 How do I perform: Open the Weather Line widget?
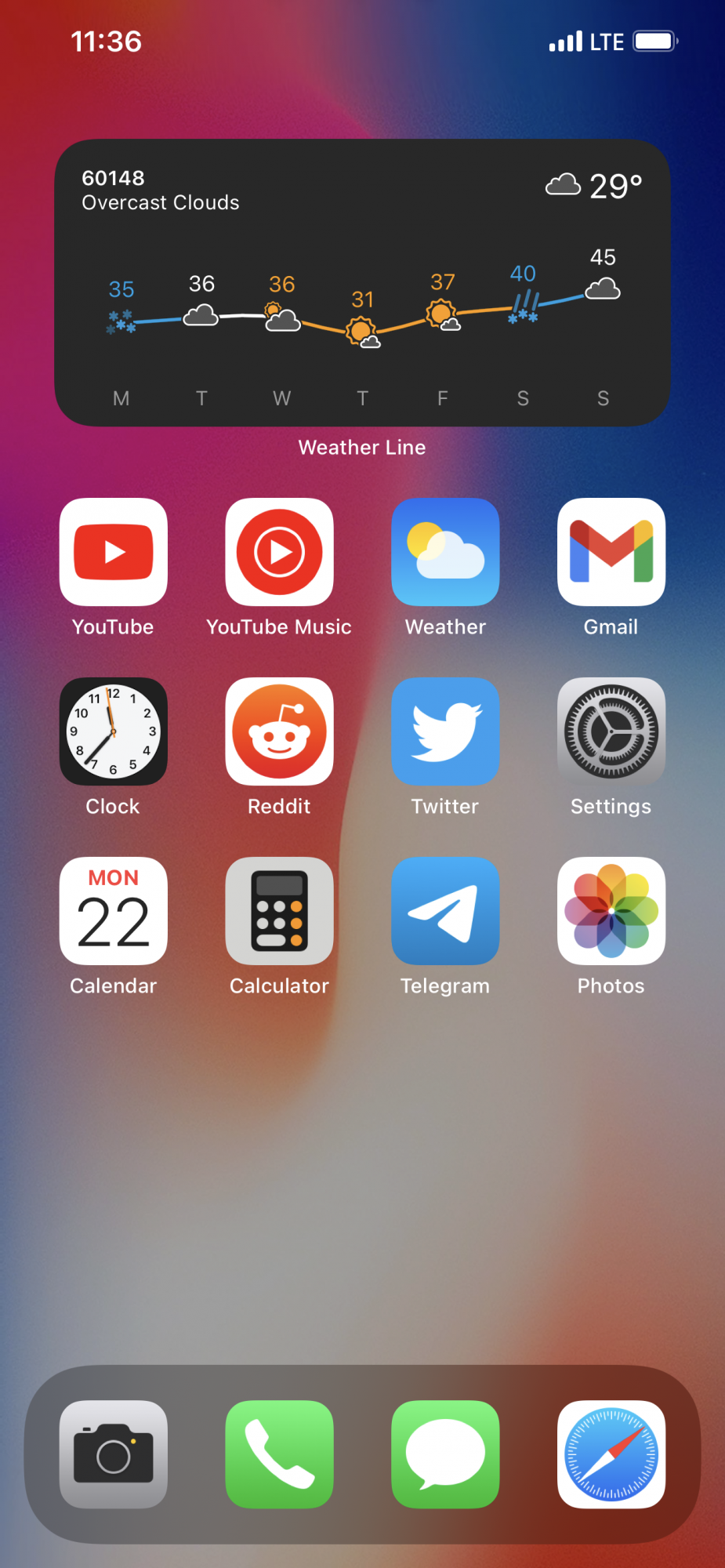tap(362, 283)
